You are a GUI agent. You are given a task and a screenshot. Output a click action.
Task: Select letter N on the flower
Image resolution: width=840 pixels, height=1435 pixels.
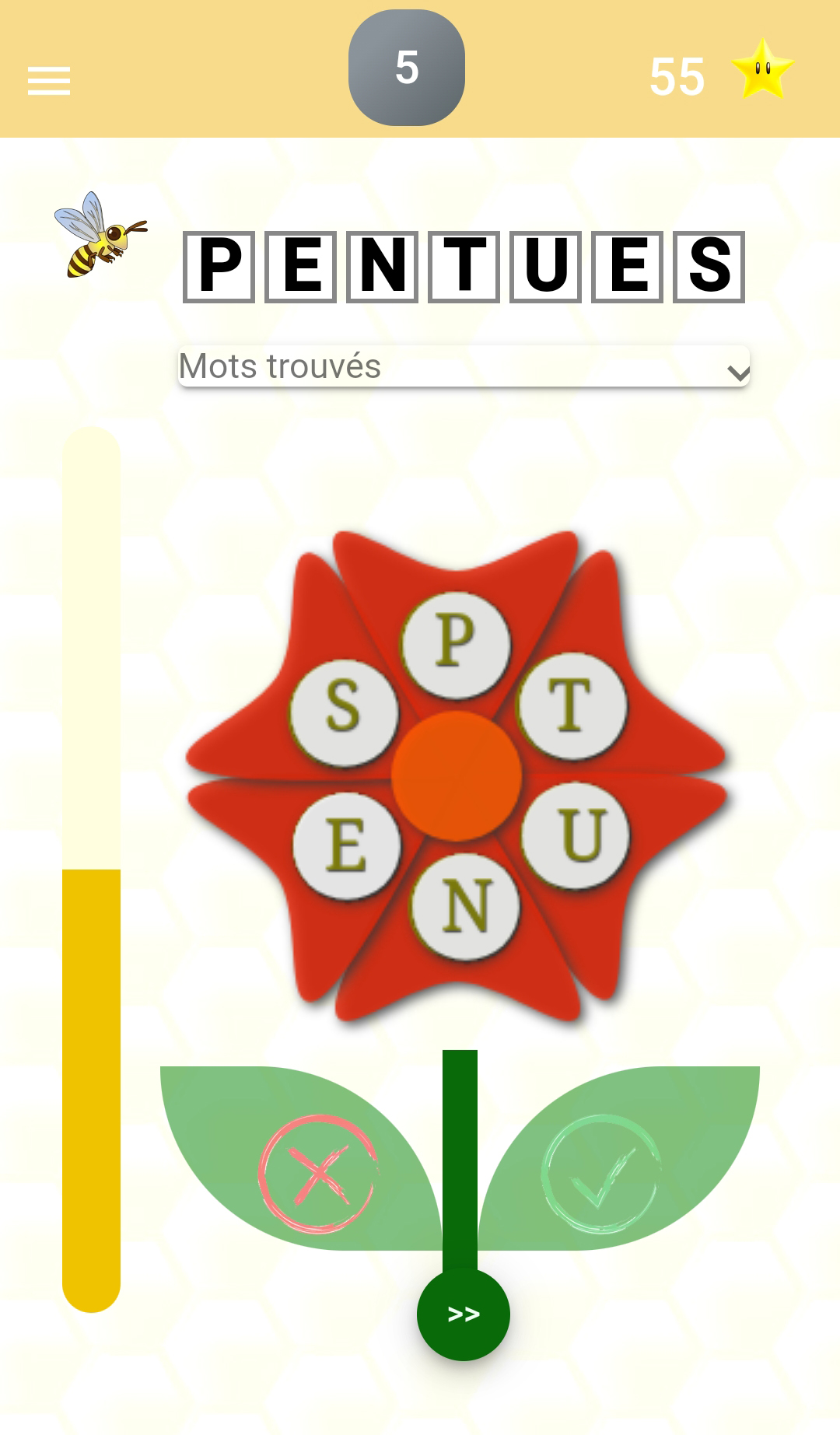464,907
